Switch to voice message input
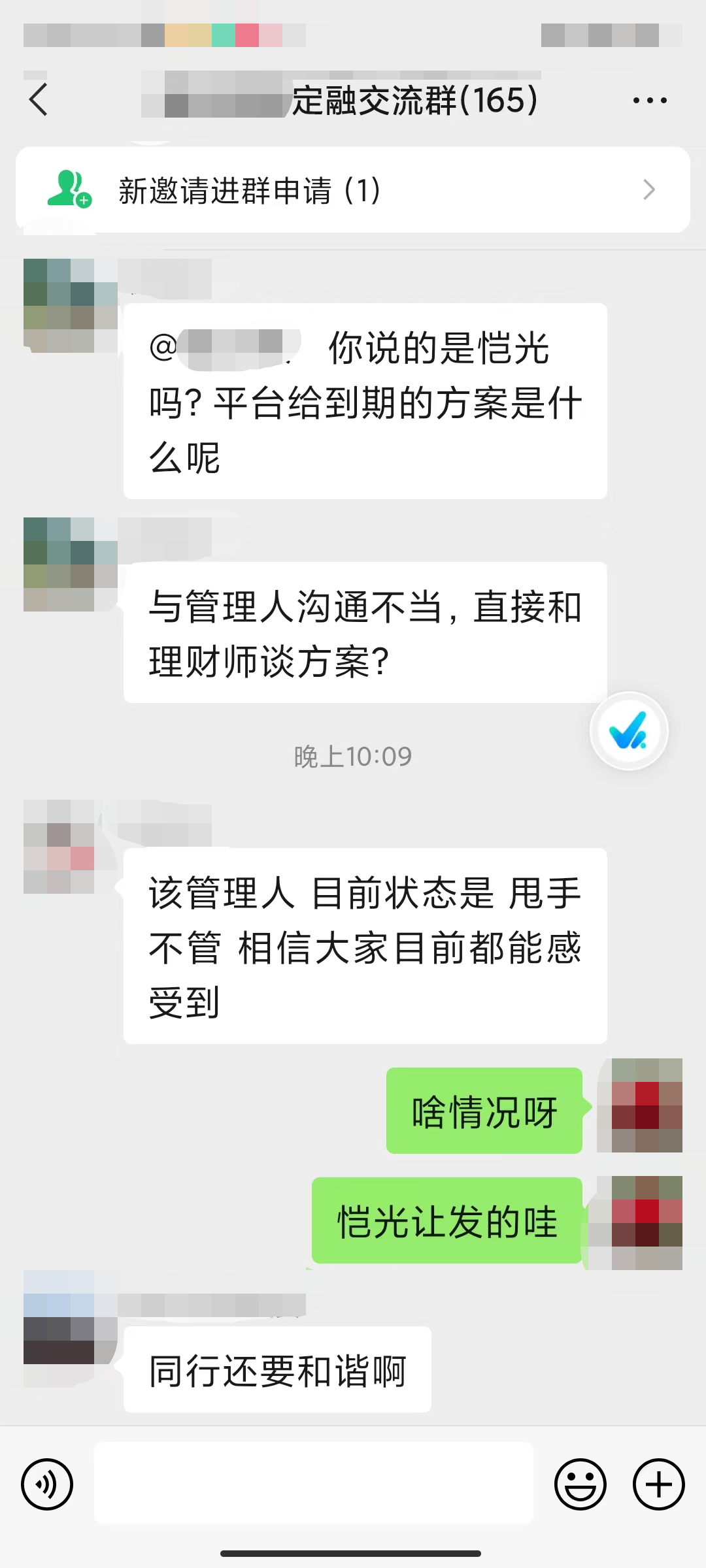The height and width of the screenshot is (1568, 706). 47,1484
